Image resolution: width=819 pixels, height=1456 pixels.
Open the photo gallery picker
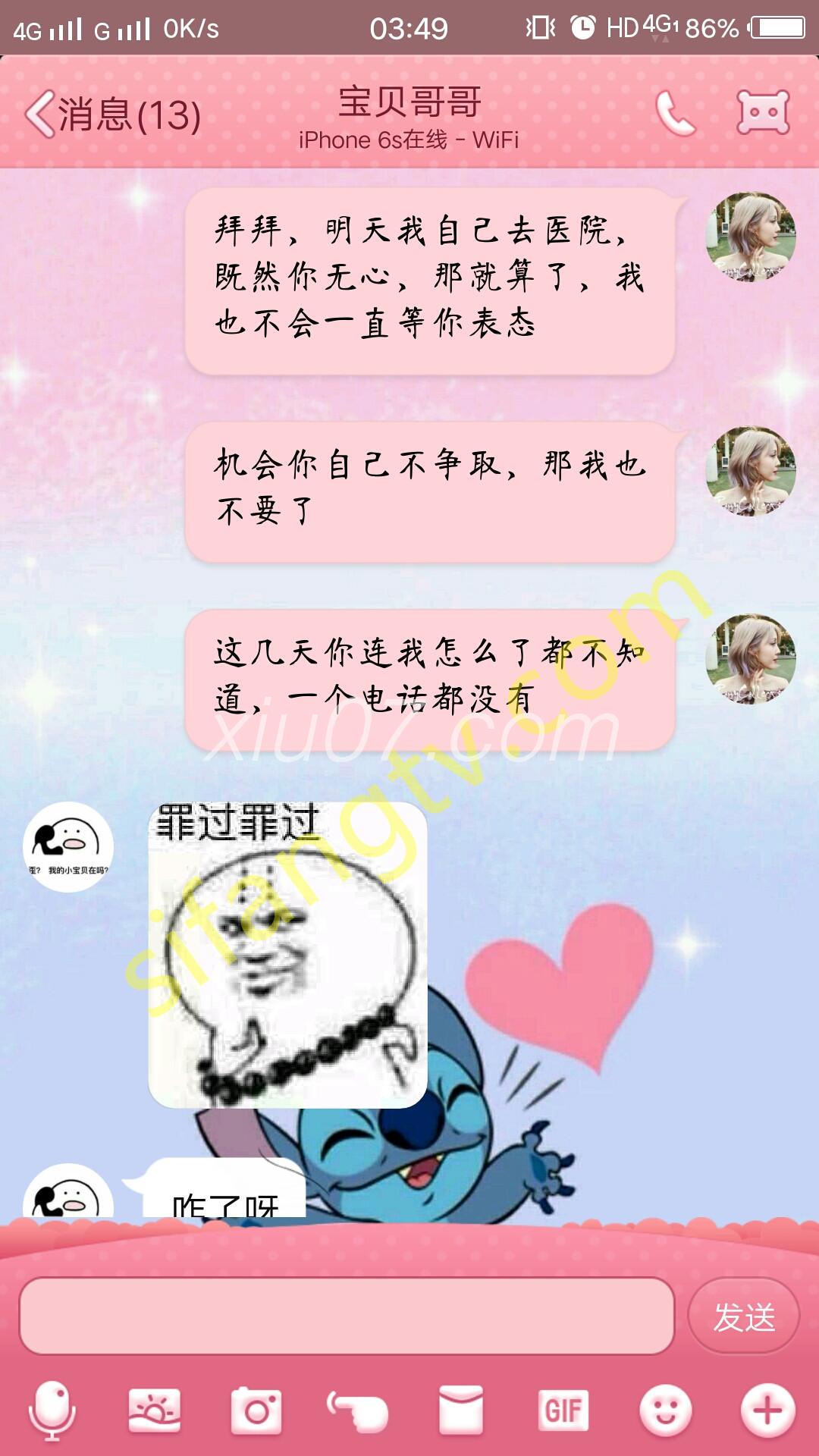[x=155, y=1410]
